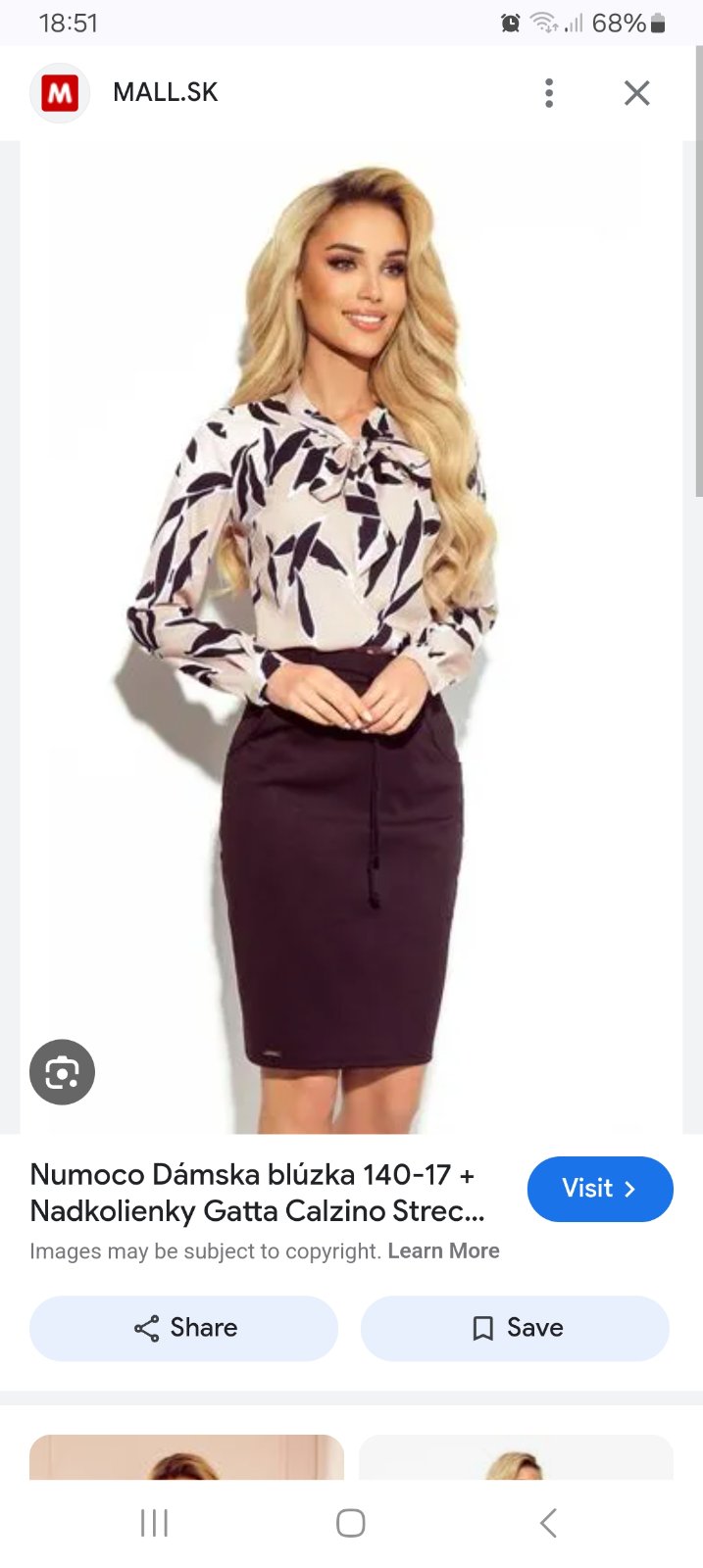The width and height of the screenshot is (703, 1568).
Task: Visit the MALL.SK product page
Action: coord(599,1189)
